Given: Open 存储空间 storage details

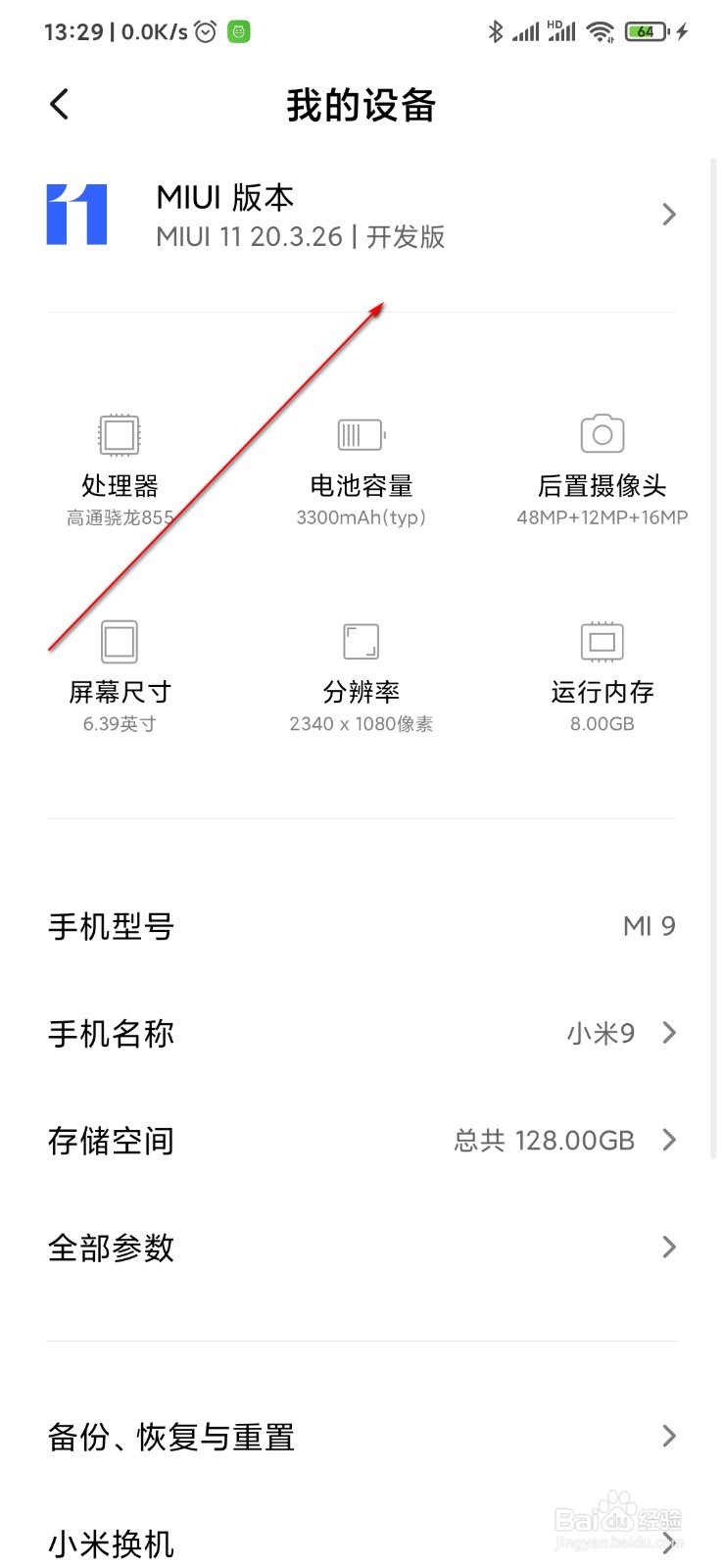Looking at the screenshot, I should tap(361, 1140).
